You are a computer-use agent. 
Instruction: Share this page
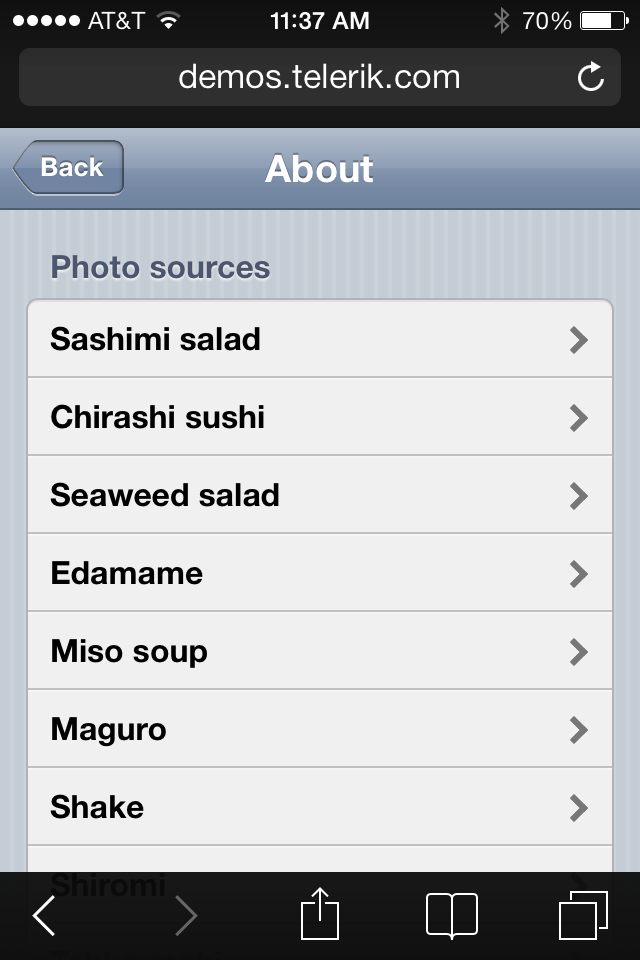(320, 914)
